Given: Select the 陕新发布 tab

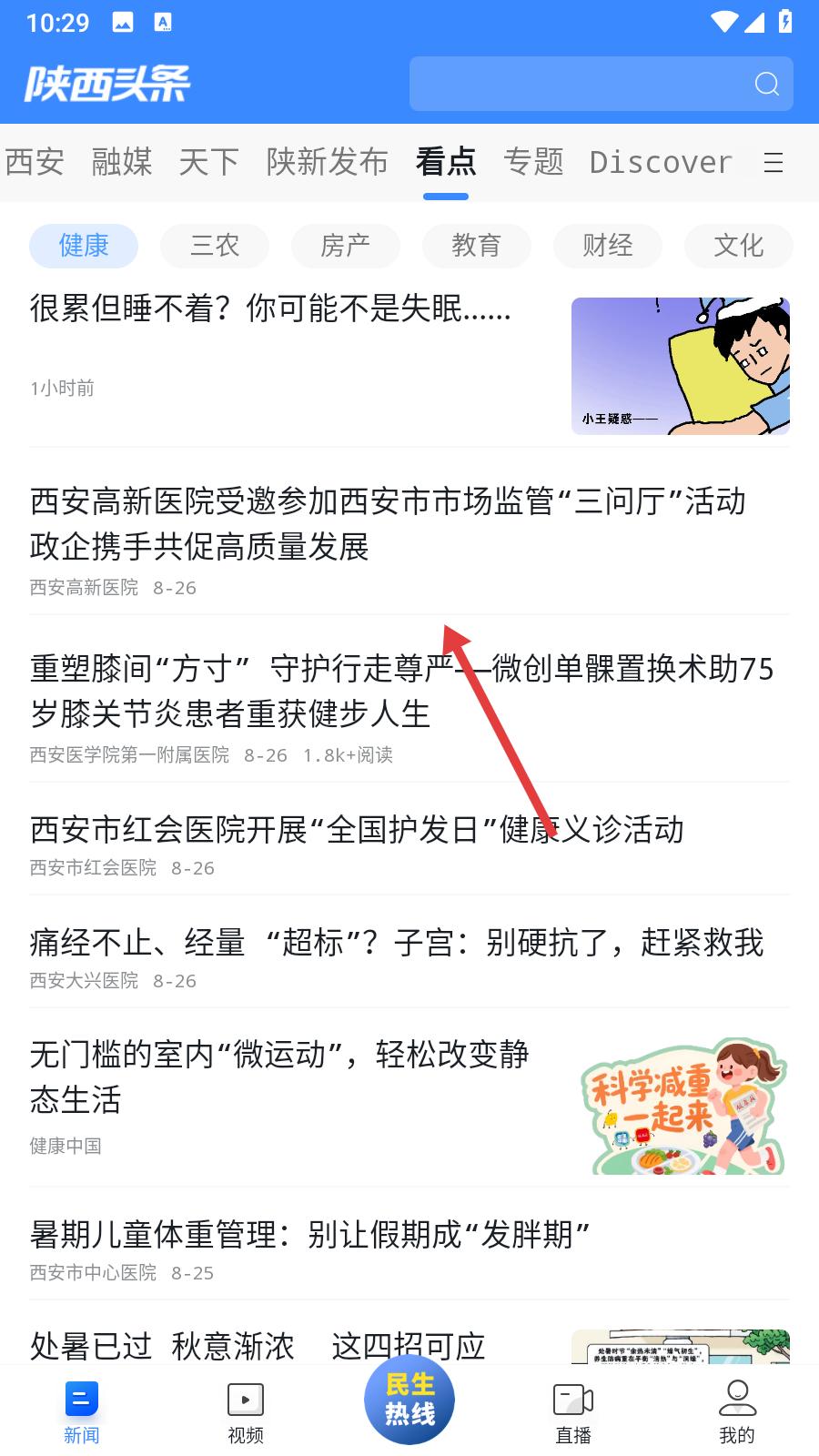Looking at the screenshot, I should (x=327, y=163).
